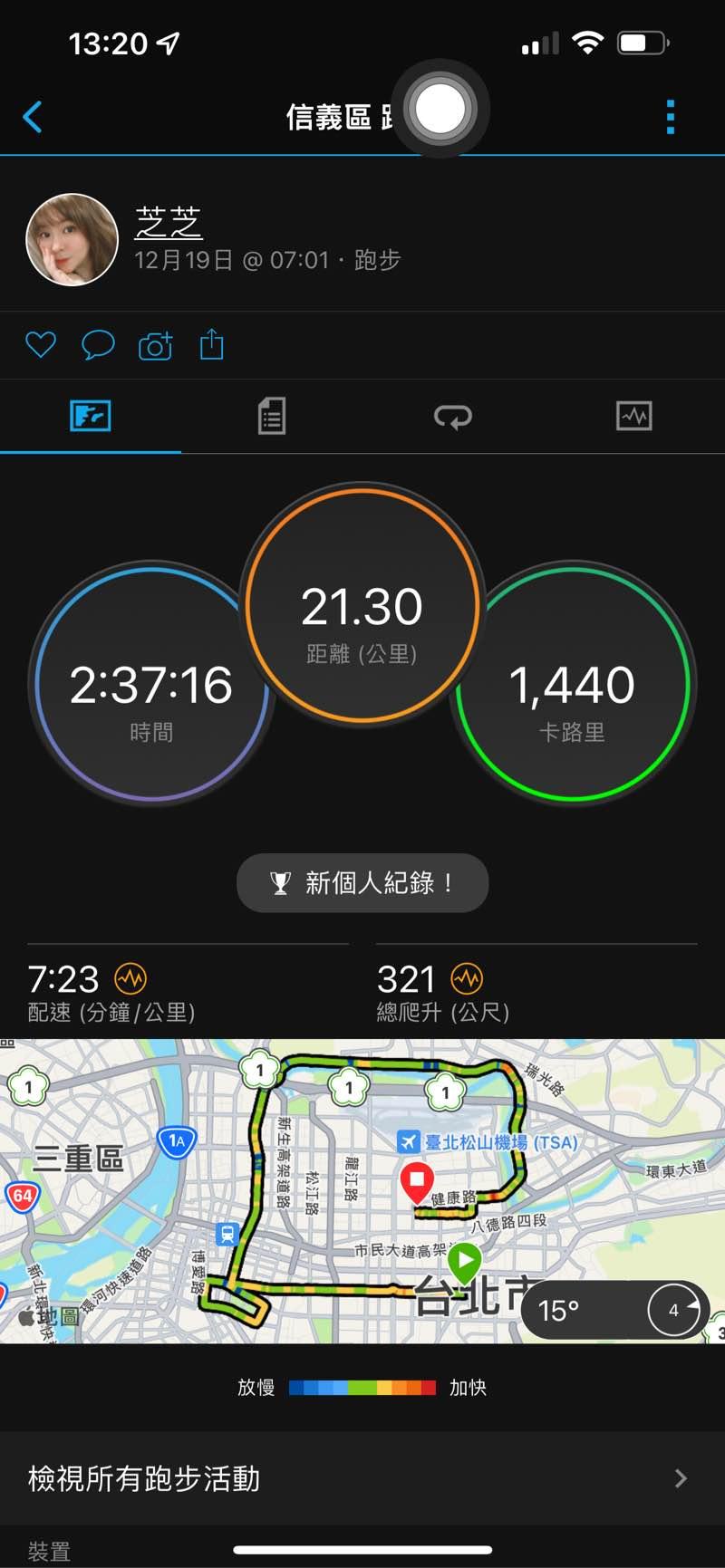The image size is (725, 1568).
Task: Open the three-dot overflow menu
Action: coord(671,117)
